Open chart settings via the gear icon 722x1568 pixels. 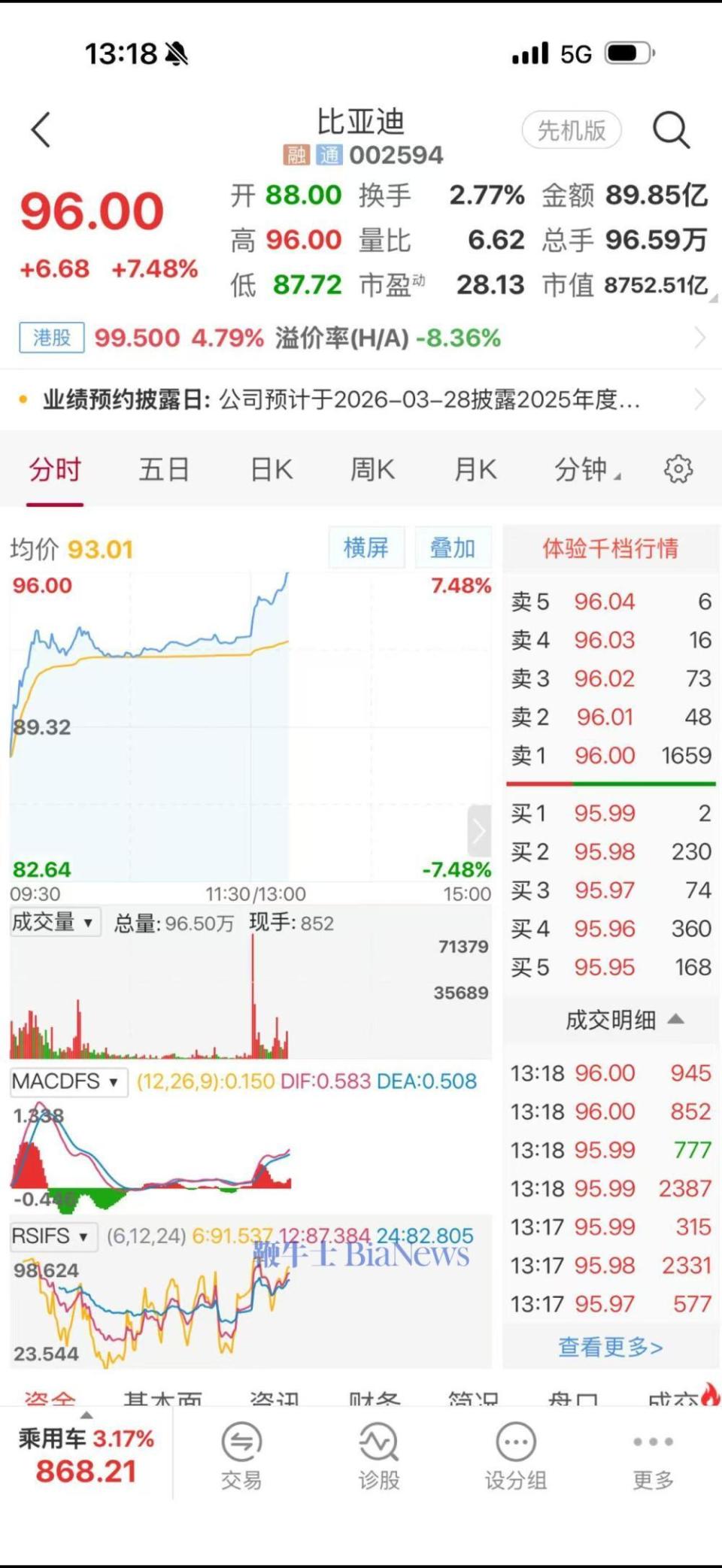pos(678,468)
